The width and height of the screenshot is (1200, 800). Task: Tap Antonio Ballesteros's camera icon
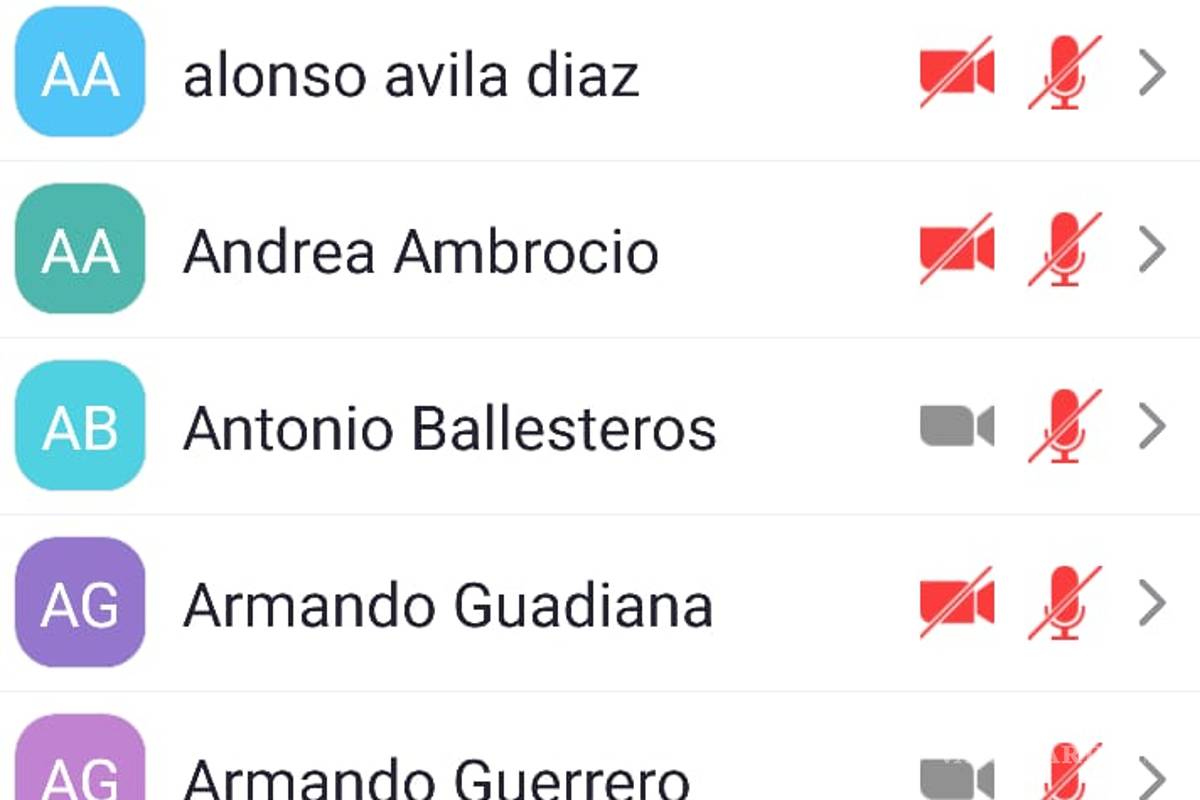coord(957,427)
